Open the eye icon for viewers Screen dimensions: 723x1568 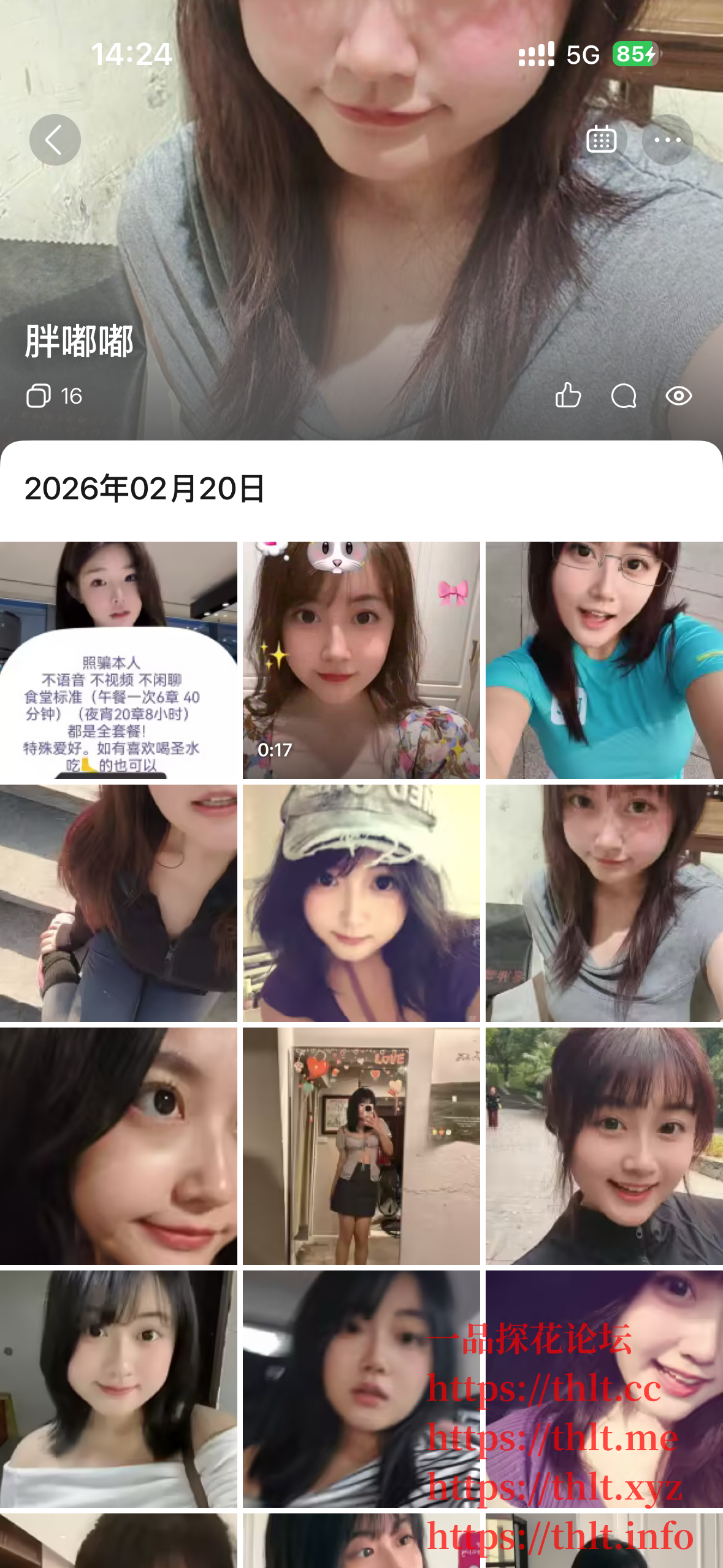click(678, 396)
